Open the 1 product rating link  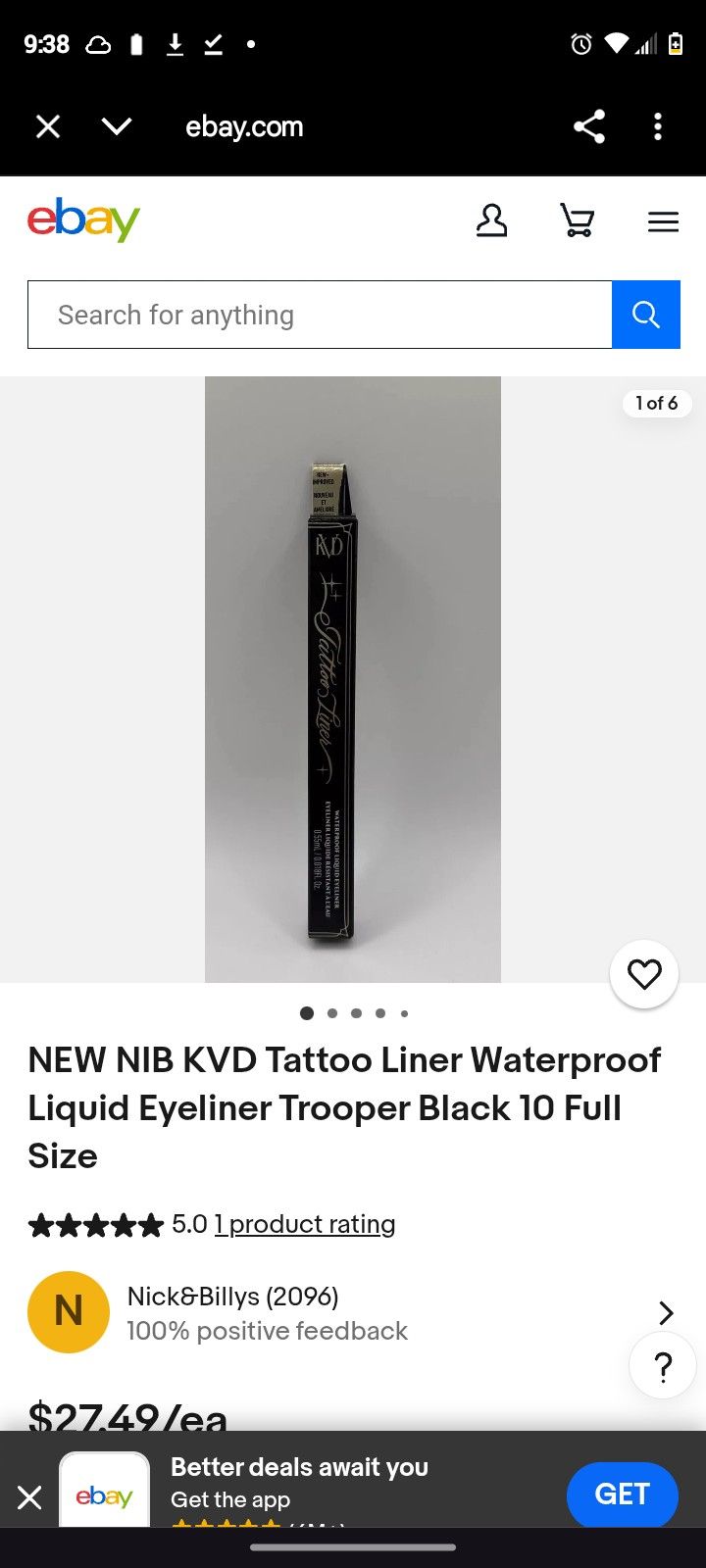click(x=305, y=1224)
